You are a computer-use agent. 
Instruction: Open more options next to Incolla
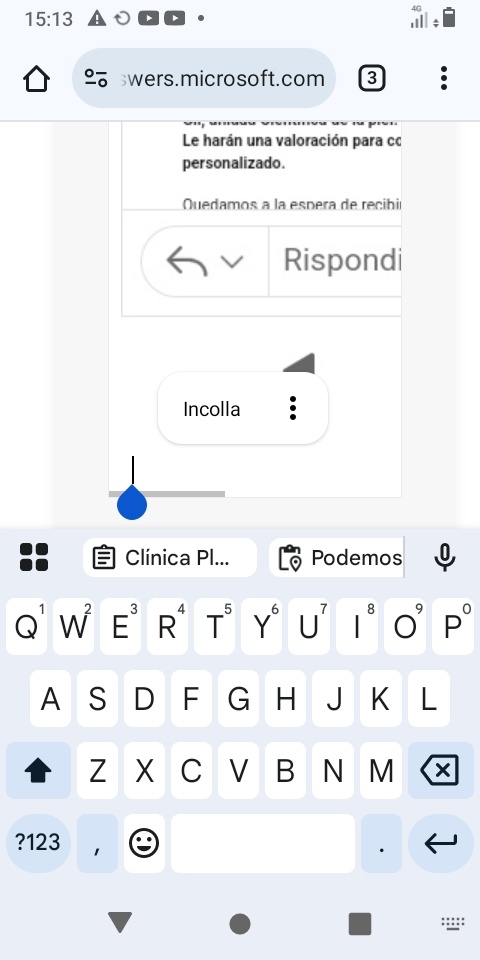point(293,408)
